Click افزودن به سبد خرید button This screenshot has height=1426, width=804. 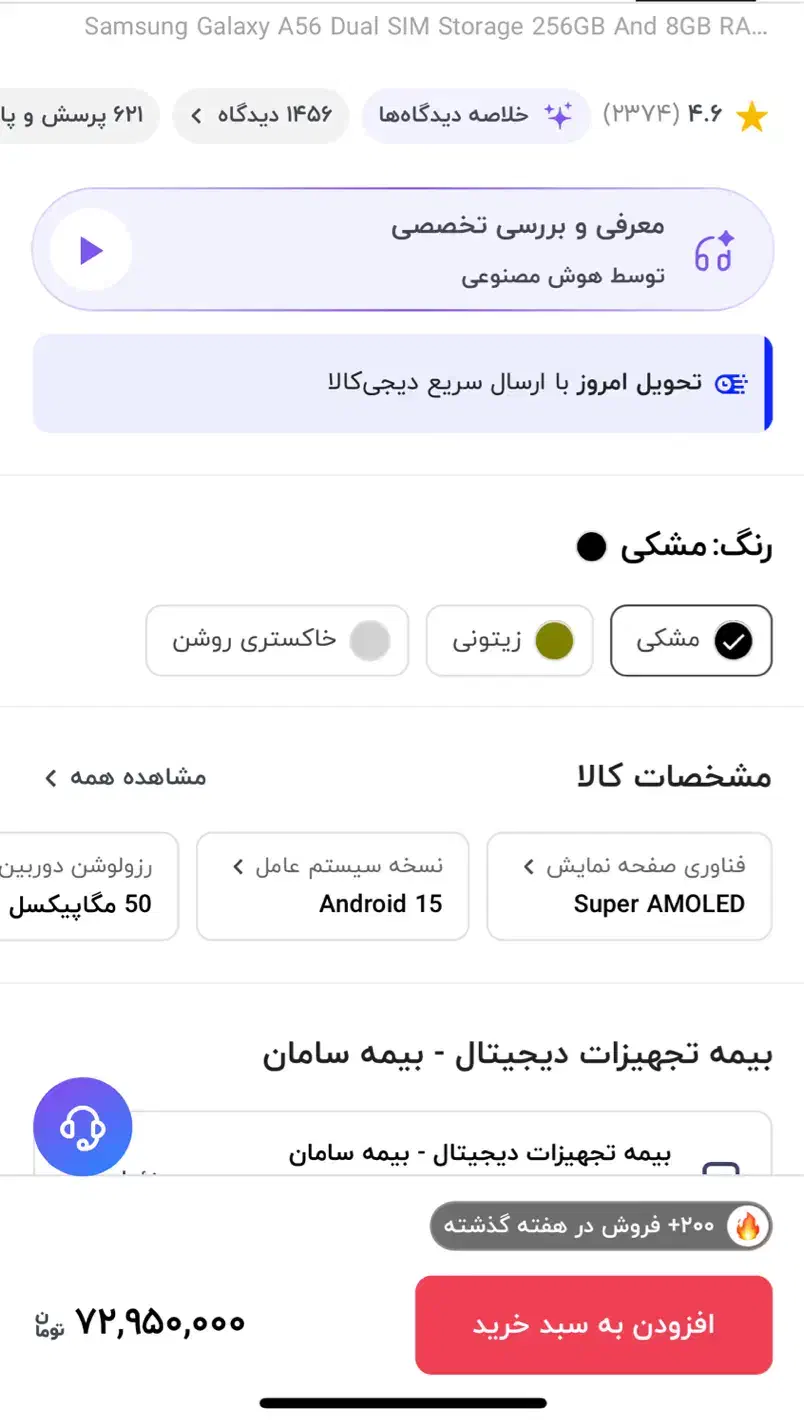point(594,1325)
